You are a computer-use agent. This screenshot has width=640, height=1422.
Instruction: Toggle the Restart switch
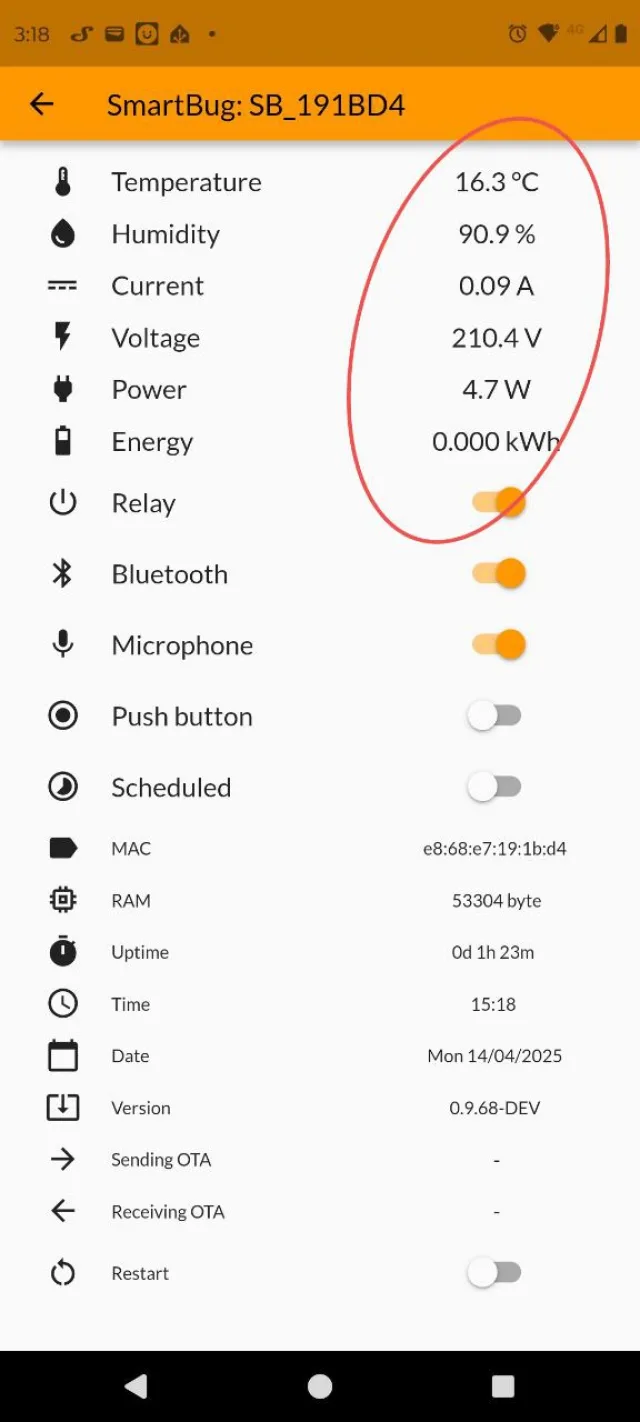click(x=495, y=1273)
